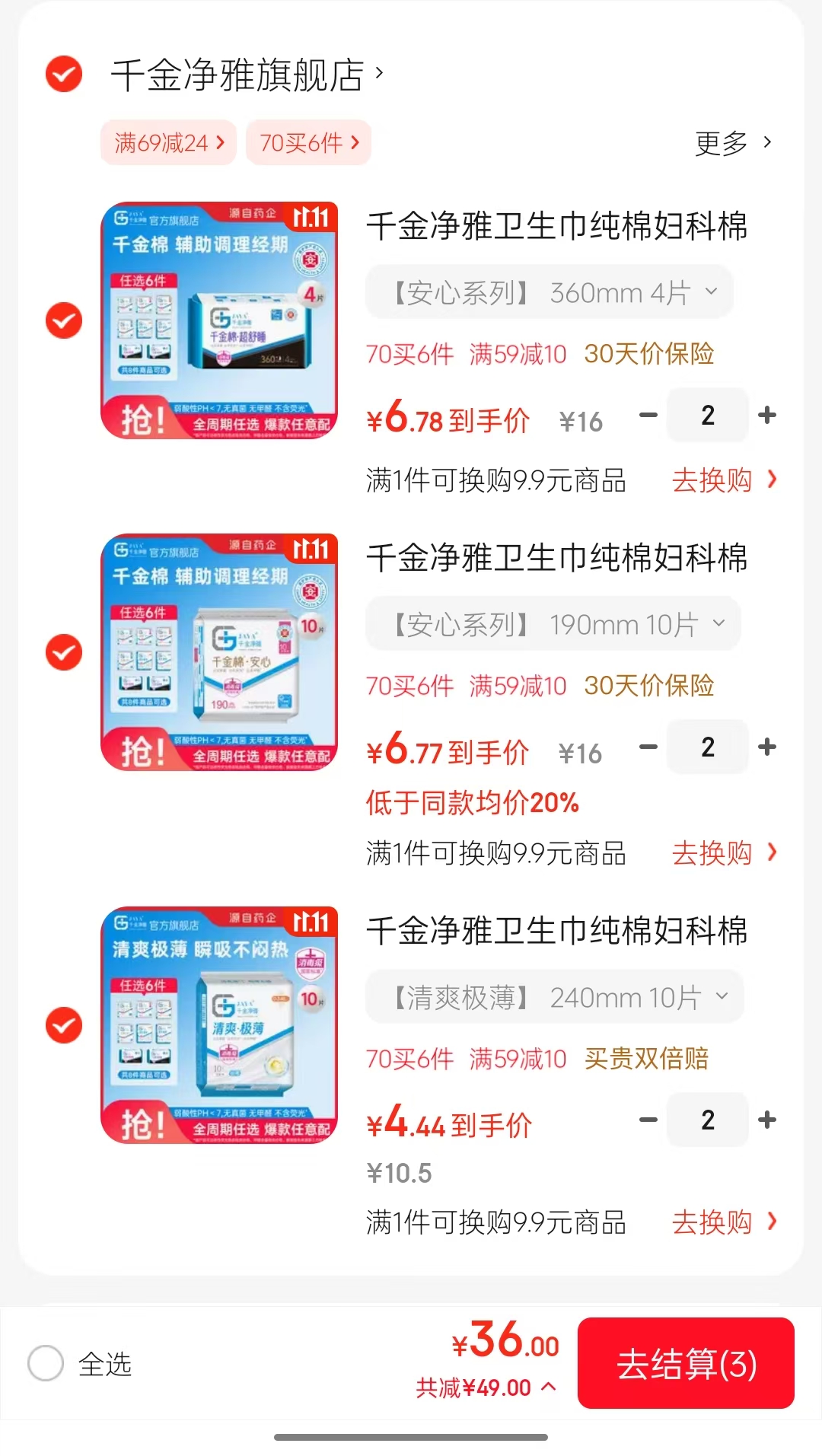Screen dimensions: 822x1456
Task: Expand the 共减¥49.00 discount details
Action: 486,1388
